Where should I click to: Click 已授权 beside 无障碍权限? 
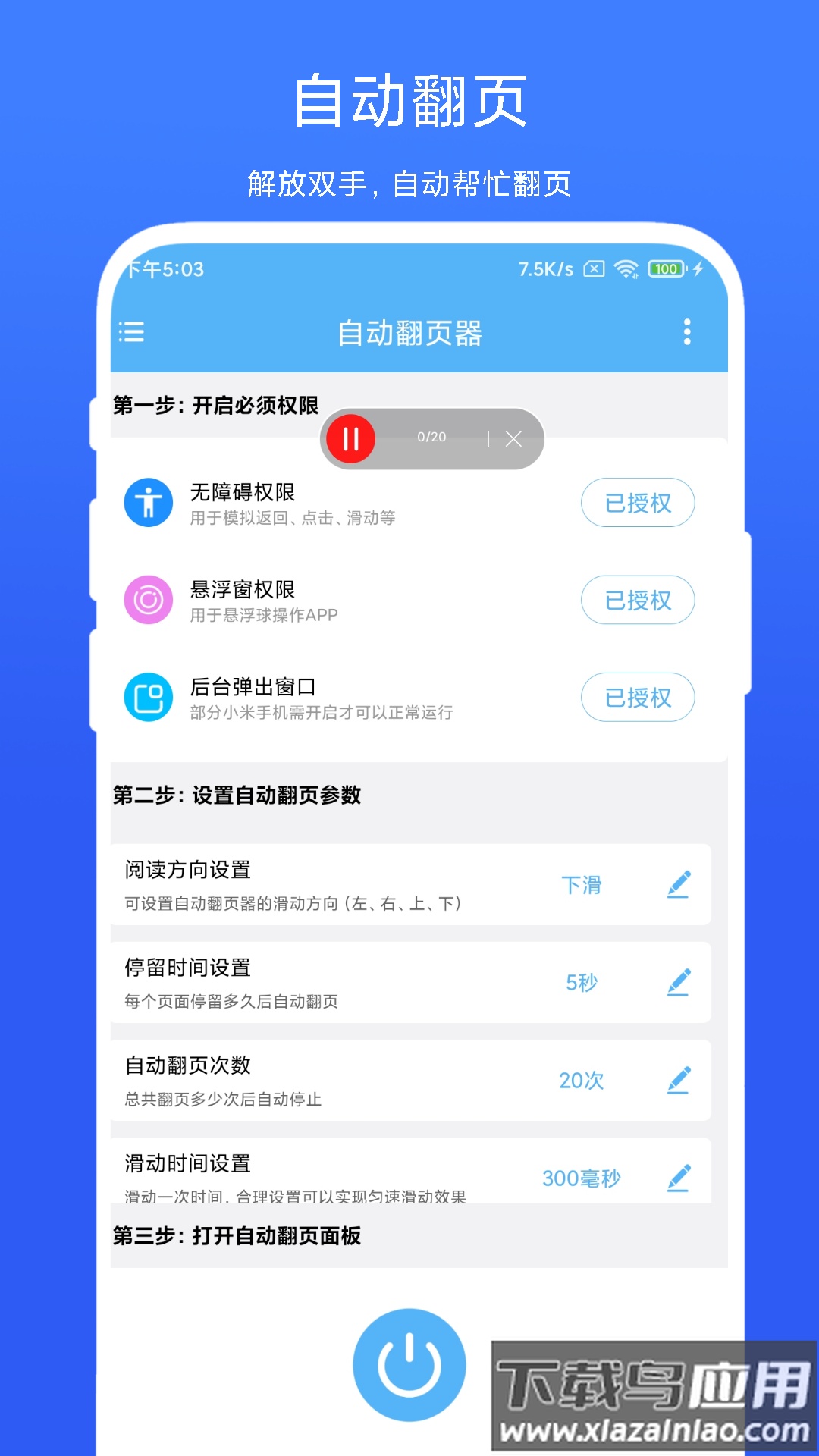[638, 503]
